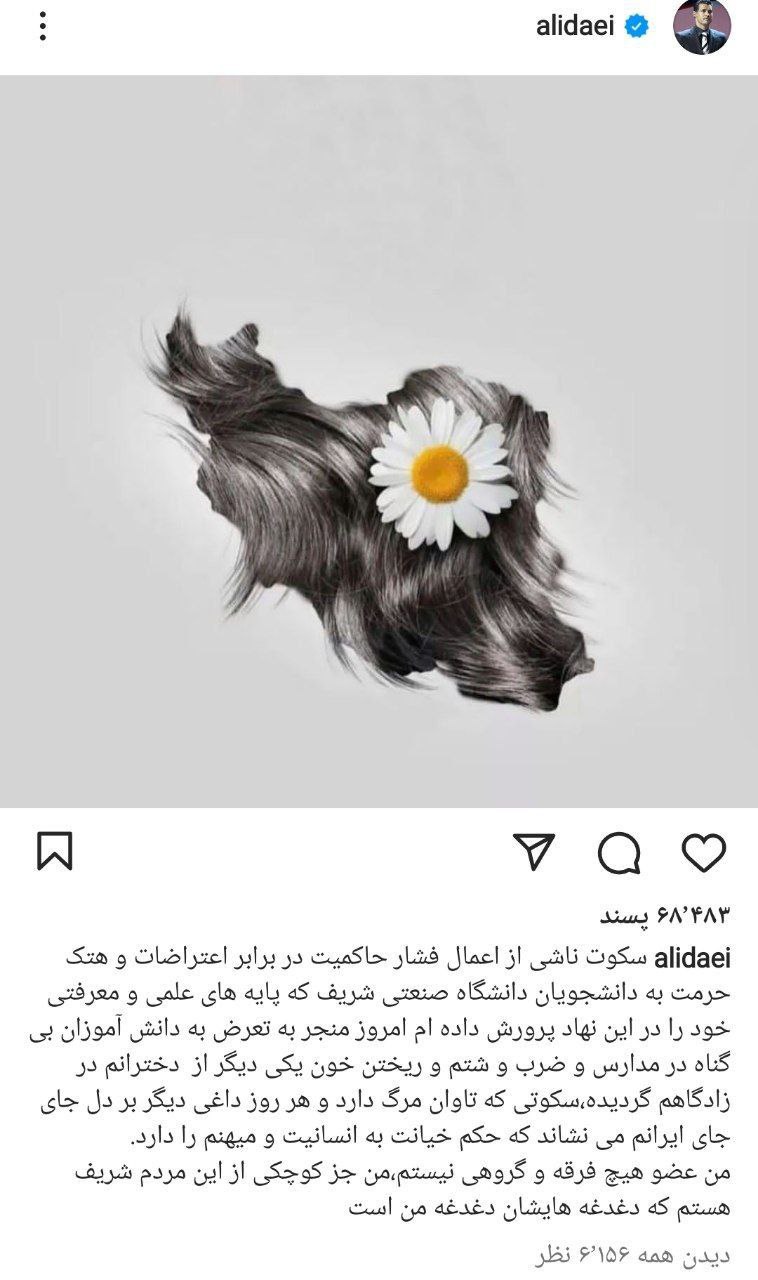Like this post with the heart icon
The width and height of the screenshot is (758, 1280).
703,852
